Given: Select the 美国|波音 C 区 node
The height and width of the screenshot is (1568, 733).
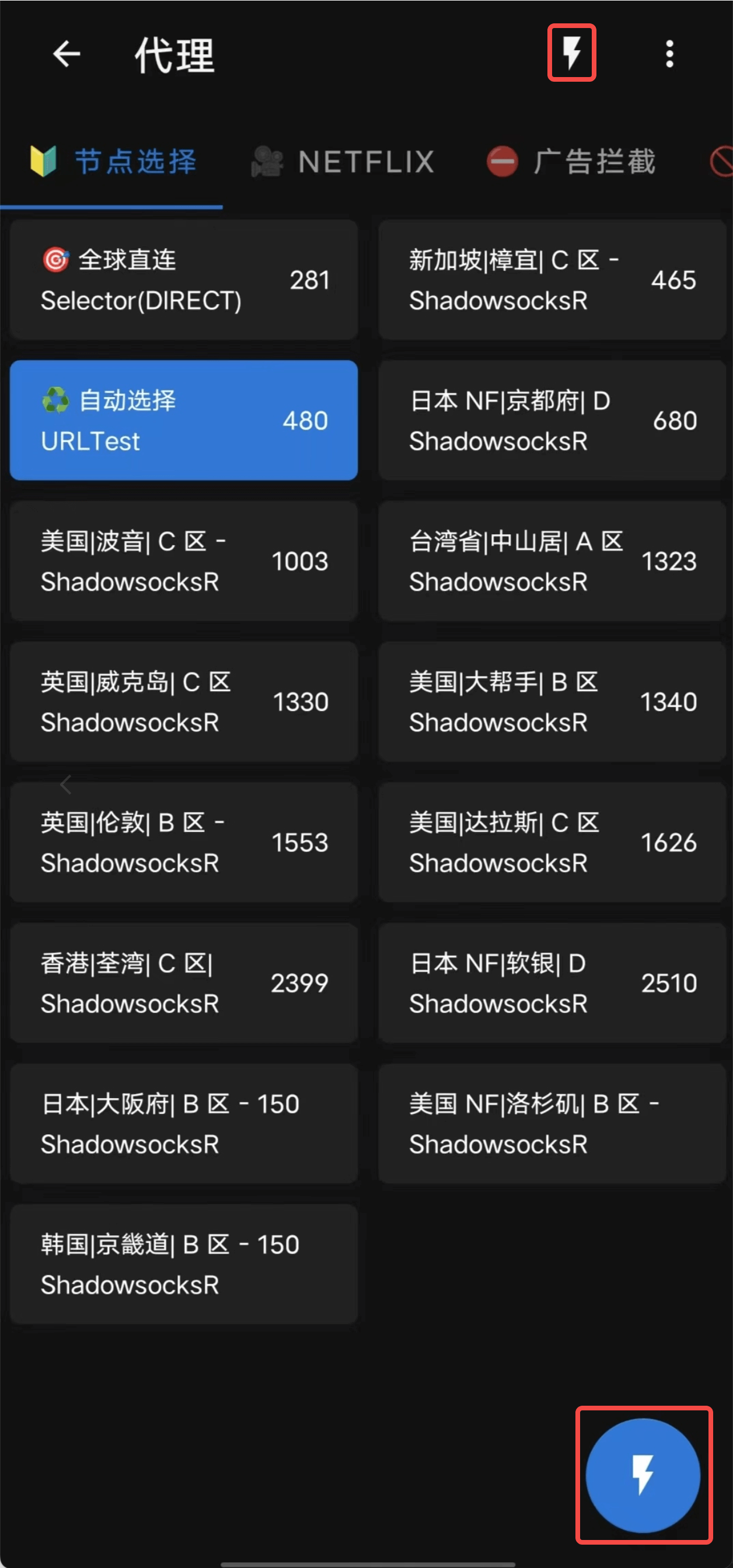Looking at the screenshot, I should pyautogui.click(x=184, y=560).
